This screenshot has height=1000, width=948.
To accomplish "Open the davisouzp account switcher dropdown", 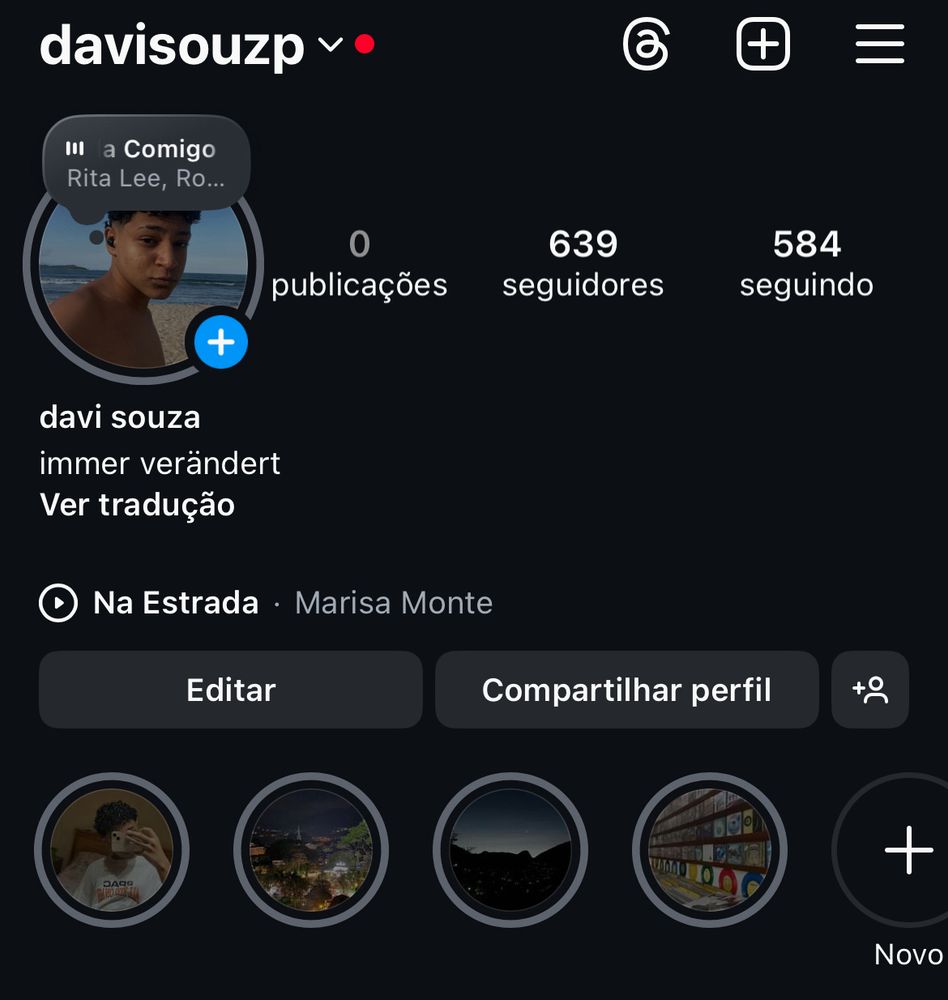I will 330,45.
